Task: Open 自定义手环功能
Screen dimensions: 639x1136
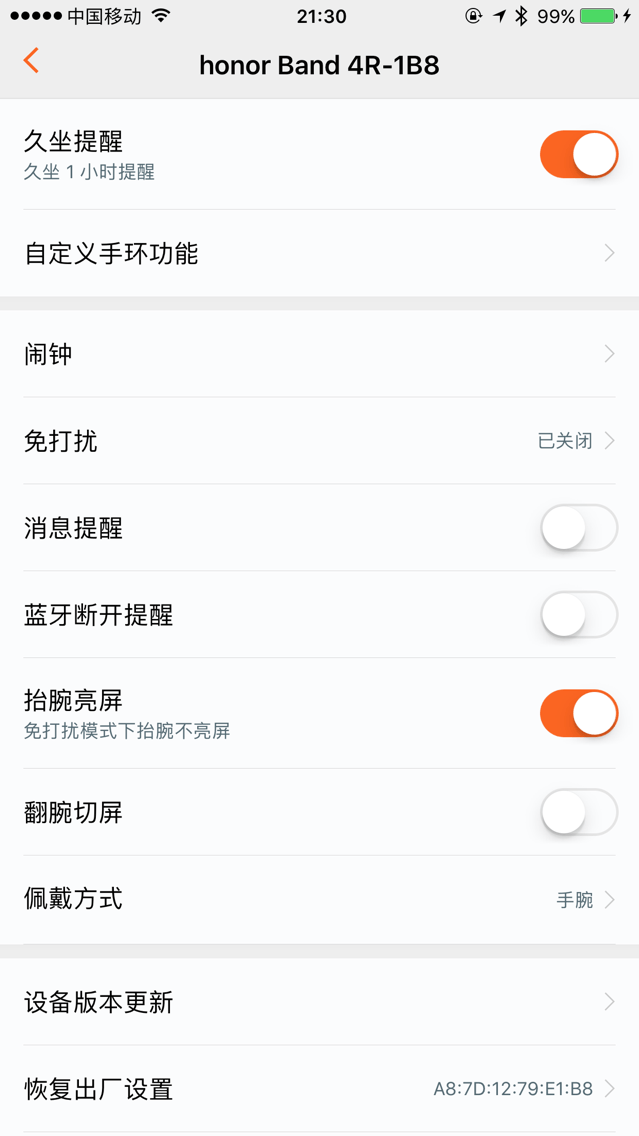Action: [320, 254]
